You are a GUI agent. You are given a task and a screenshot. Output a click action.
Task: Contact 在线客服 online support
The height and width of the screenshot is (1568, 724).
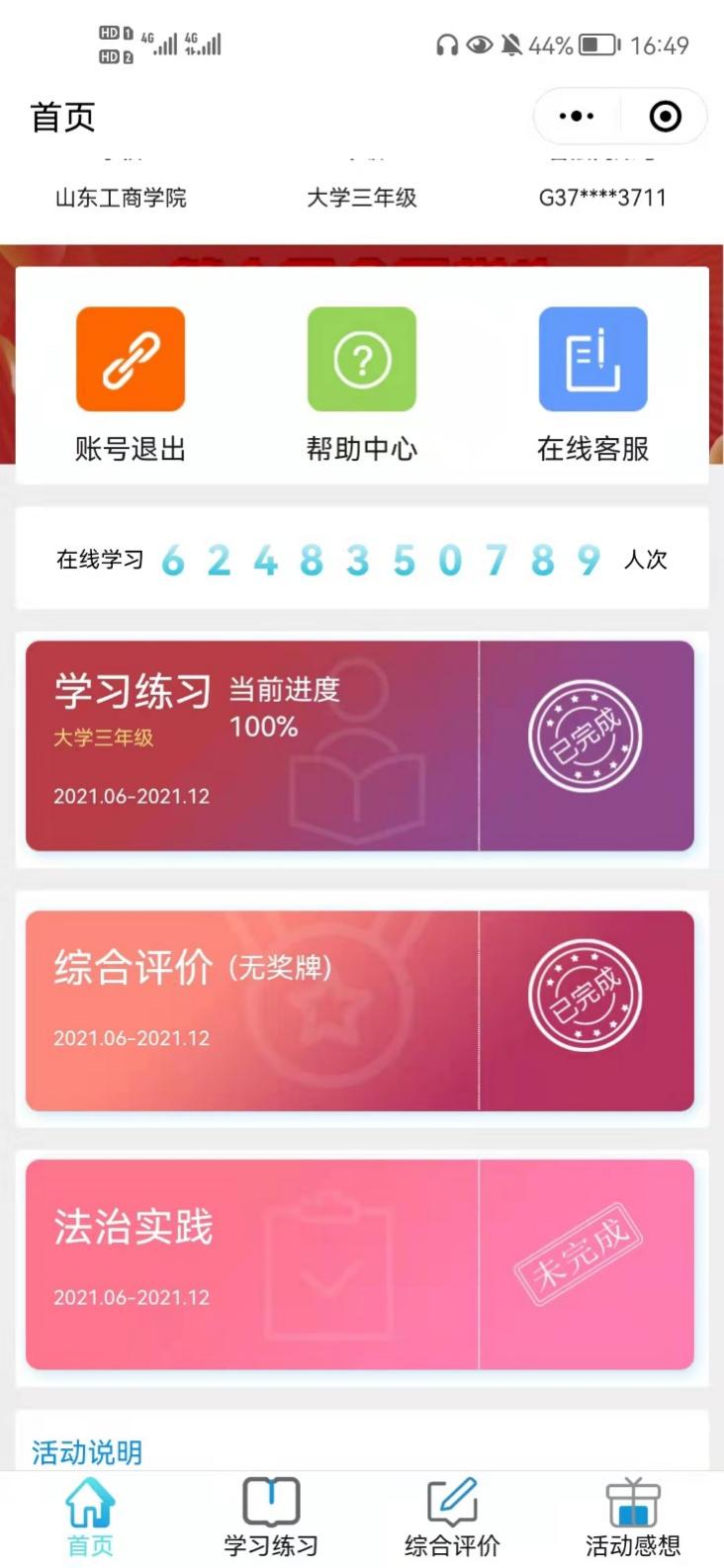592,383
